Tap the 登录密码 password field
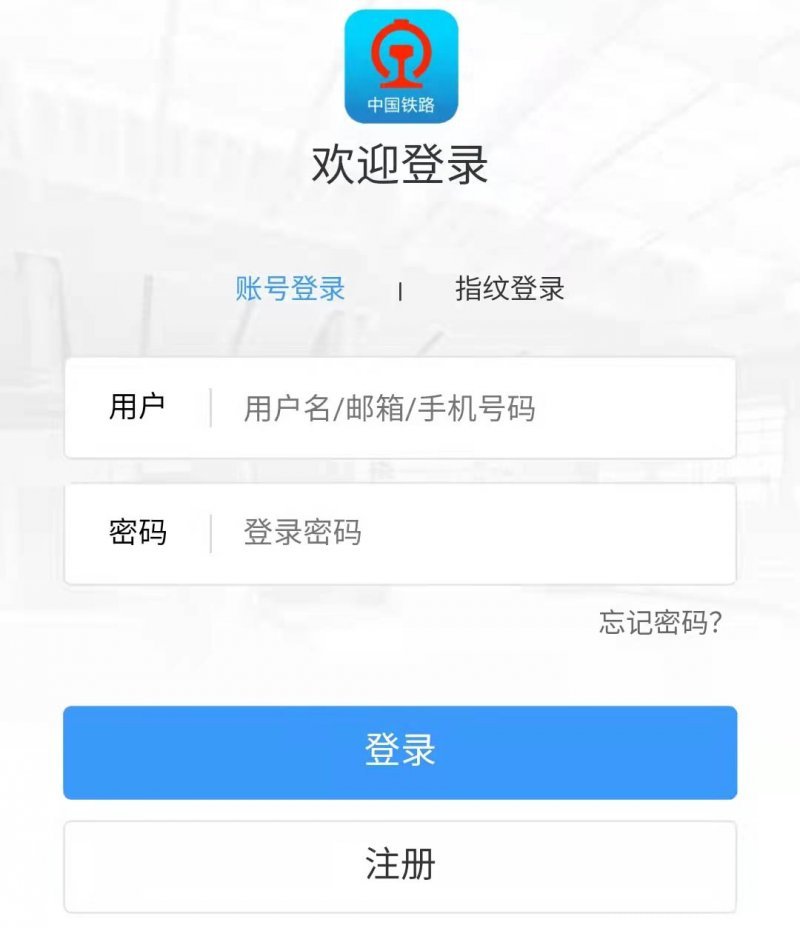800x928 pixels. click(470, 533)
